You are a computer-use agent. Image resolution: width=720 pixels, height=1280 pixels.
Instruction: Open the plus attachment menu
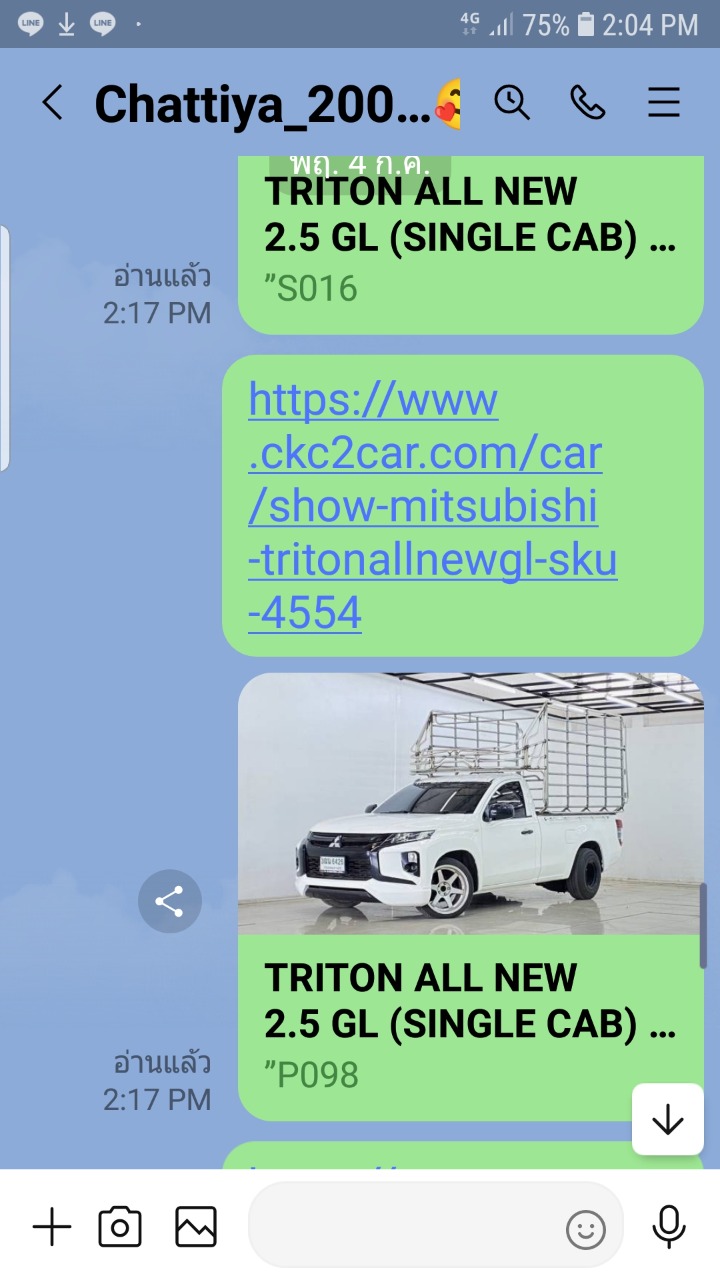(x=52, y=1226)
